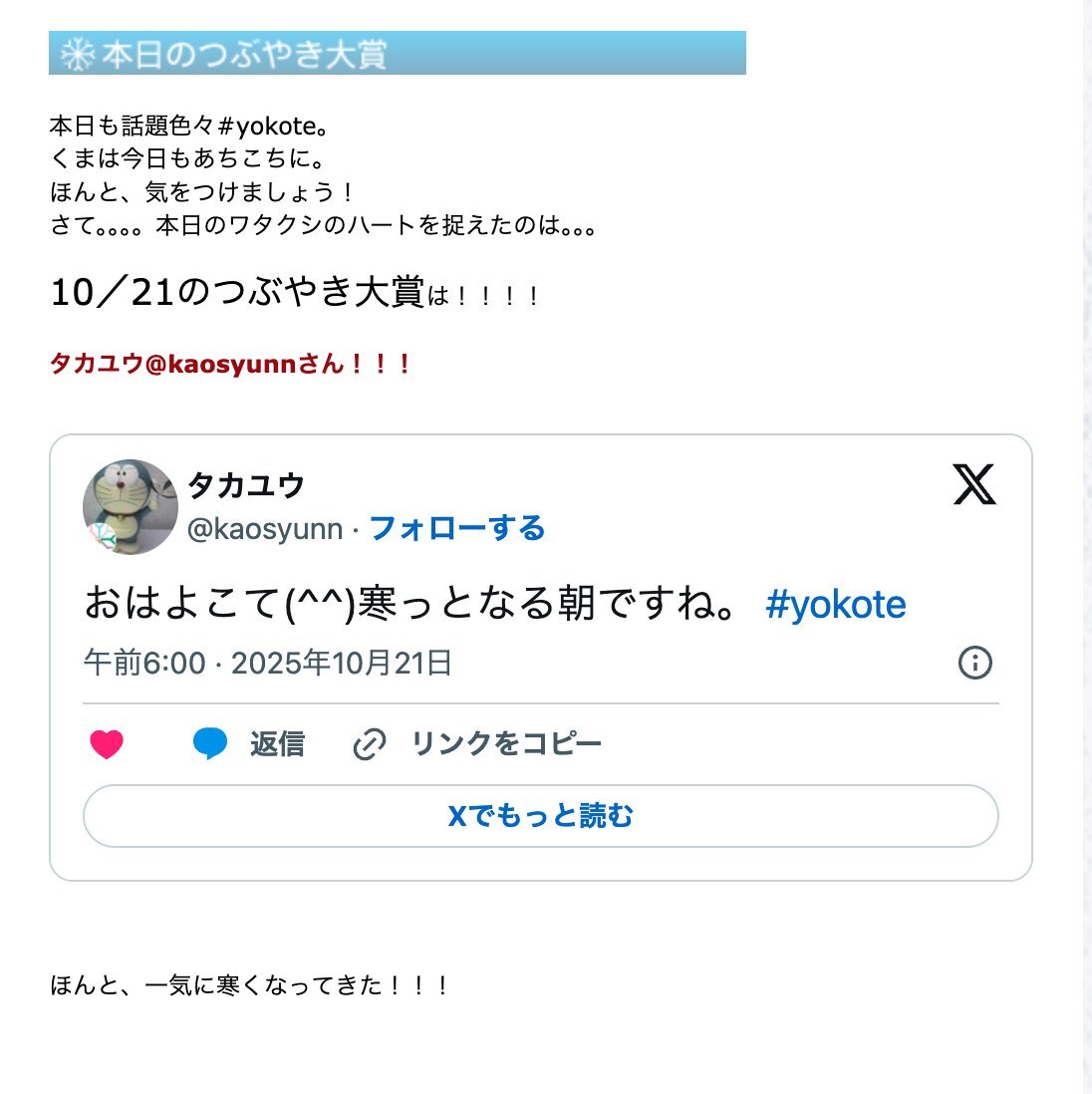Open the tweet timestamp 午前6:00 · 2025年10月21日
This screenshot has width=1092, height=1094.
pyautogui.click(x=268, y=663)
